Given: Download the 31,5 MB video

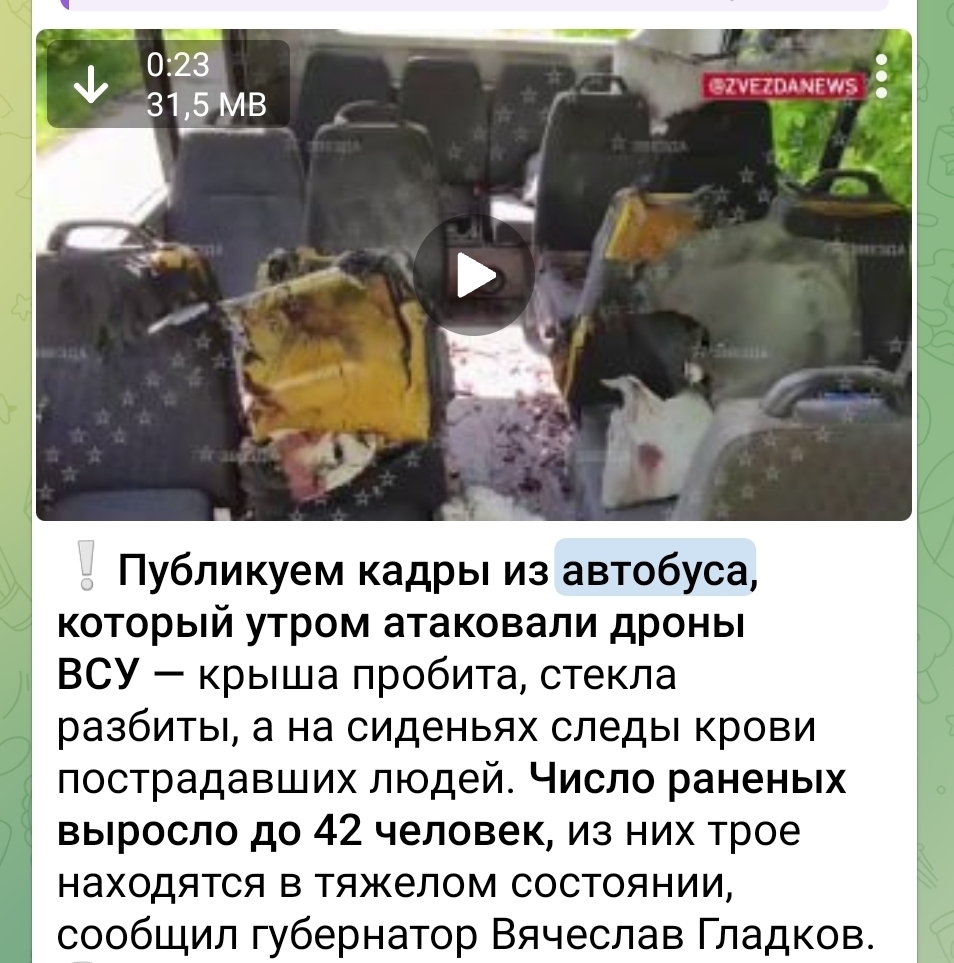Looking at the screenshot, I should click(92, 85).
